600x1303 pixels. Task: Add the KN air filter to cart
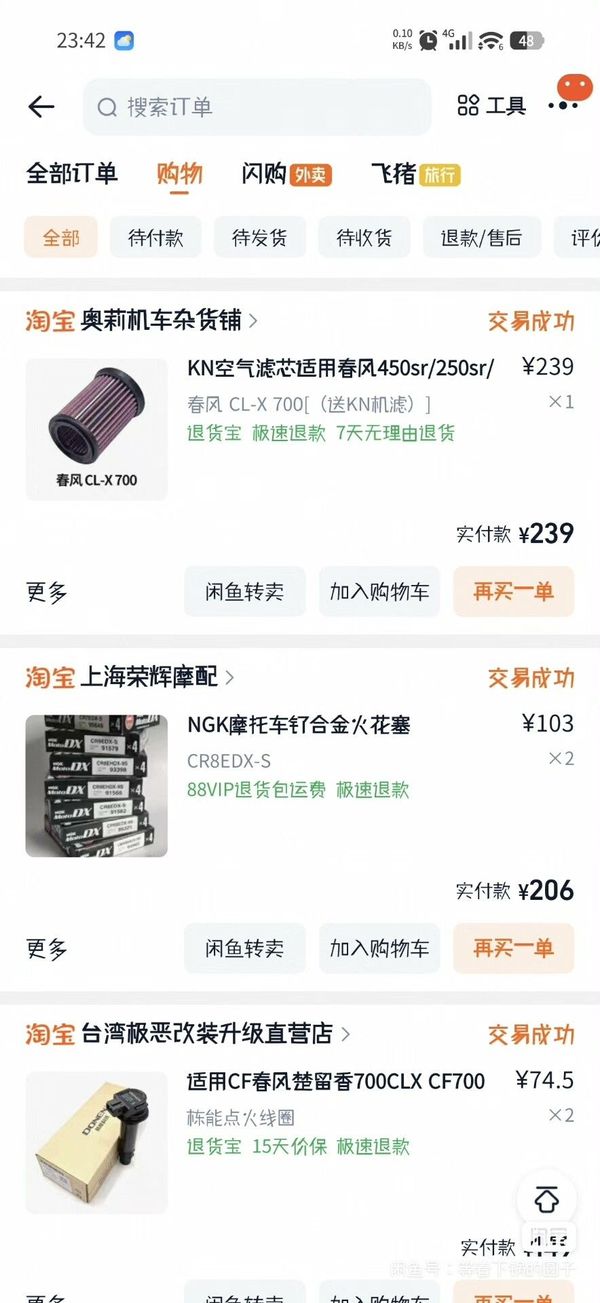pos(379,591)
